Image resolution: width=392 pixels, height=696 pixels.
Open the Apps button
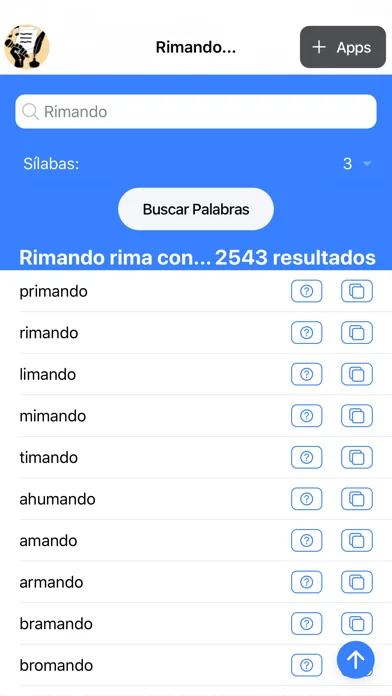(343, 47)
